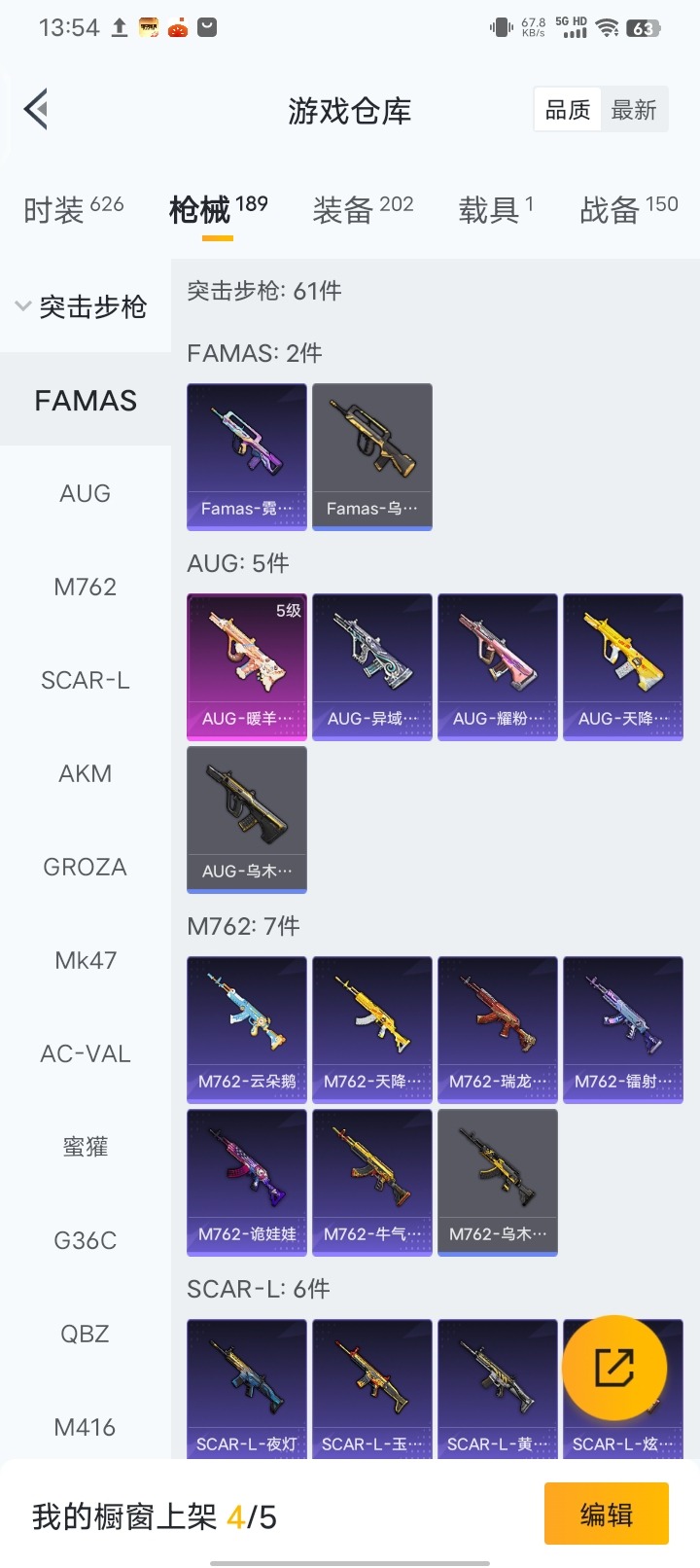Viewport: 700px width, 1568px height.
Task: Select GROZA in the sidebar
Action: 86,867
